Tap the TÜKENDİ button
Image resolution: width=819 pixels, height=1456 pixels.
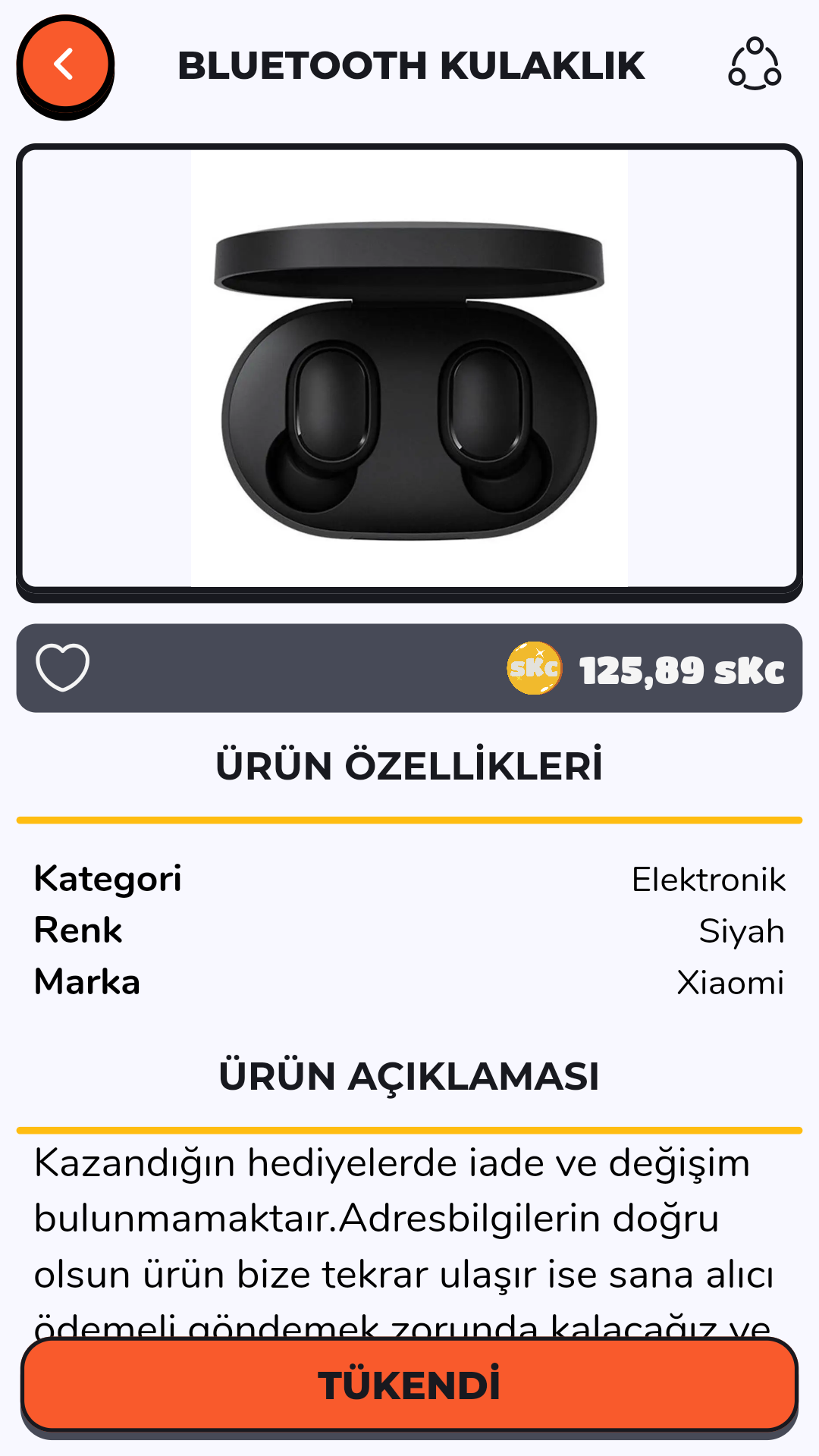(x=409, y=1385)
